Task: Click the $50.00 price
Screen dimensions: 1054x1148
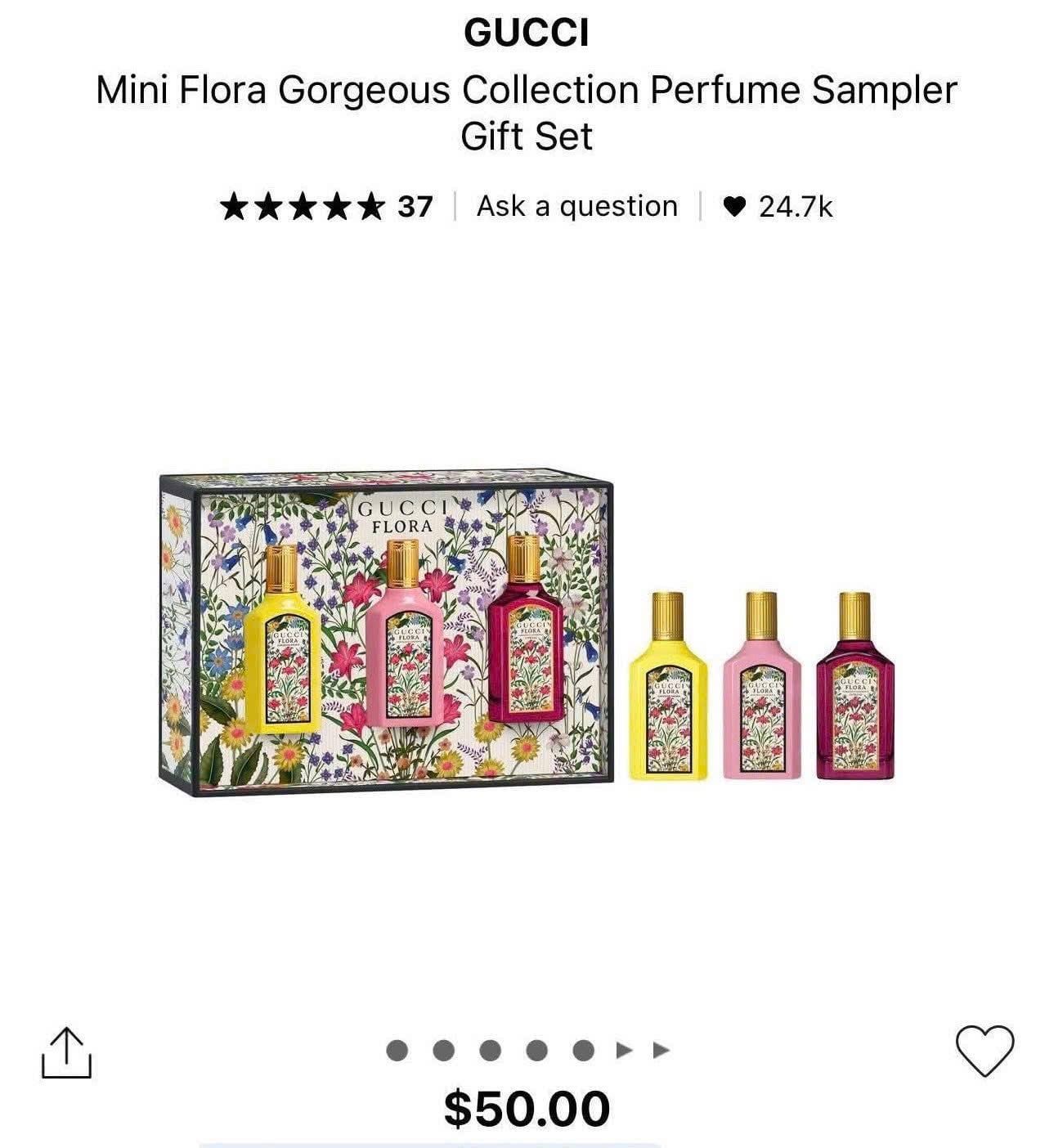Action: [527, 1107]
